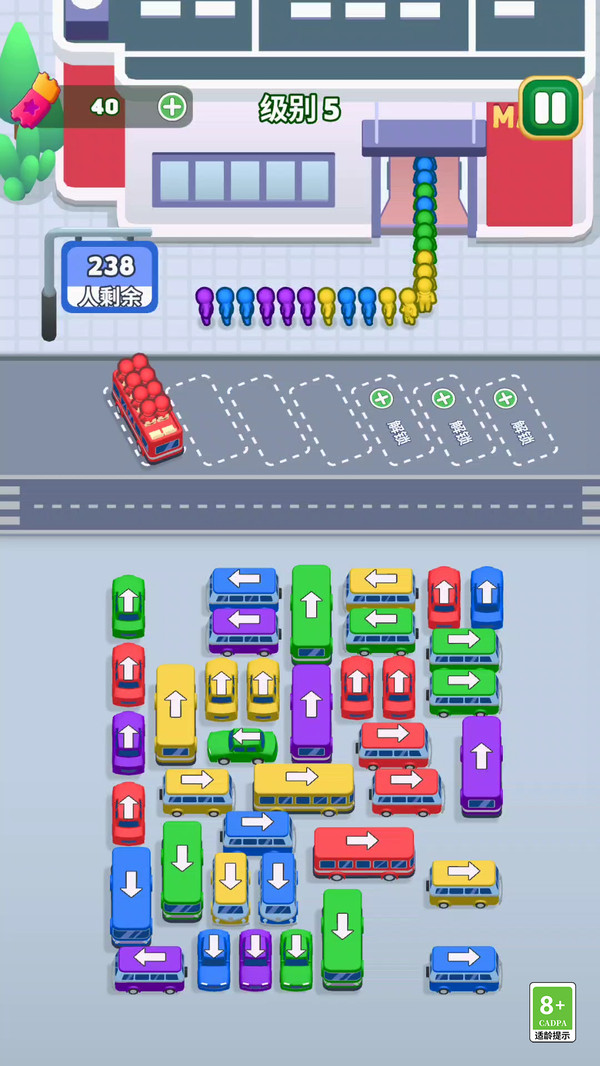Move the yellow minibus with down arrow
The image size is (600, 1066).
[x=230, y=887]
